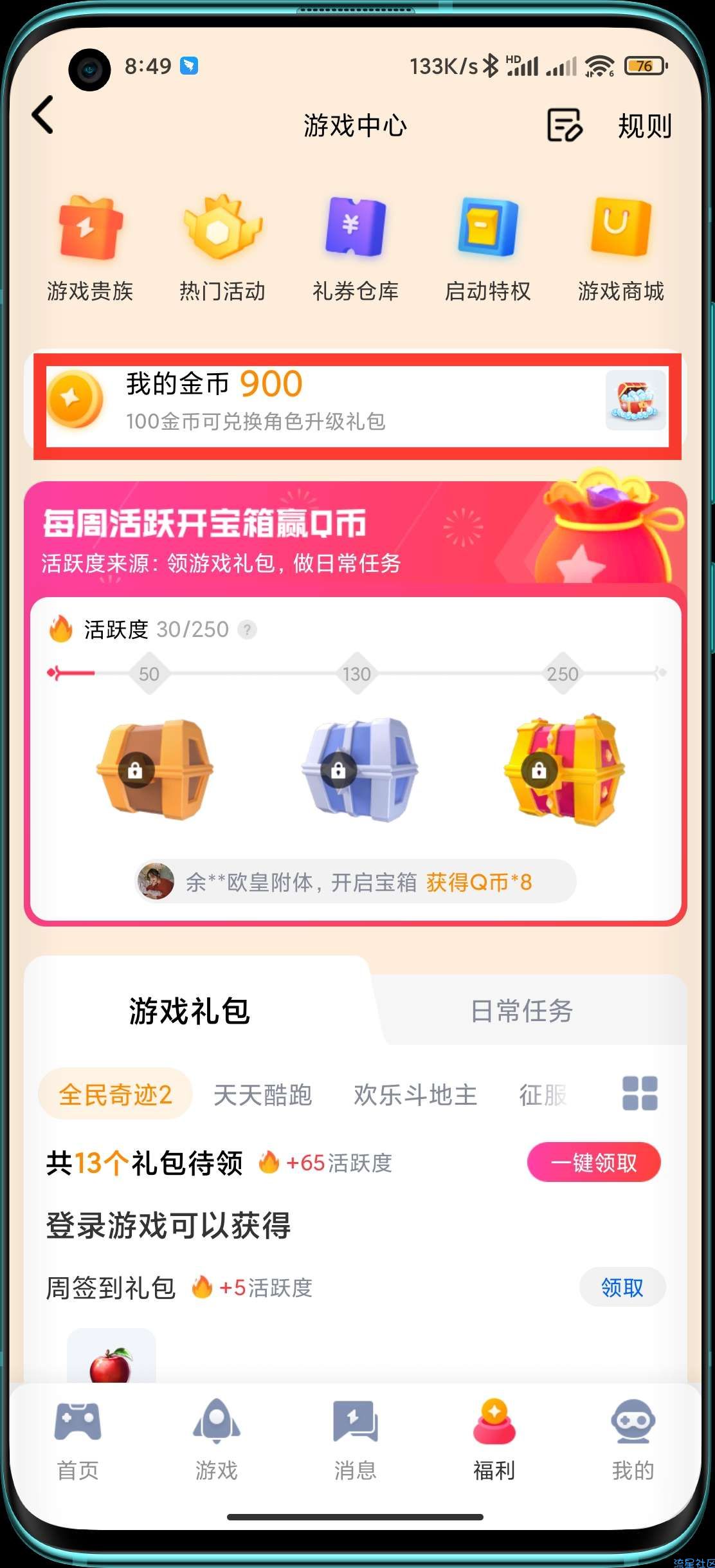Tap the 250 活跃度 golden treasure chest

pos(563,769)
